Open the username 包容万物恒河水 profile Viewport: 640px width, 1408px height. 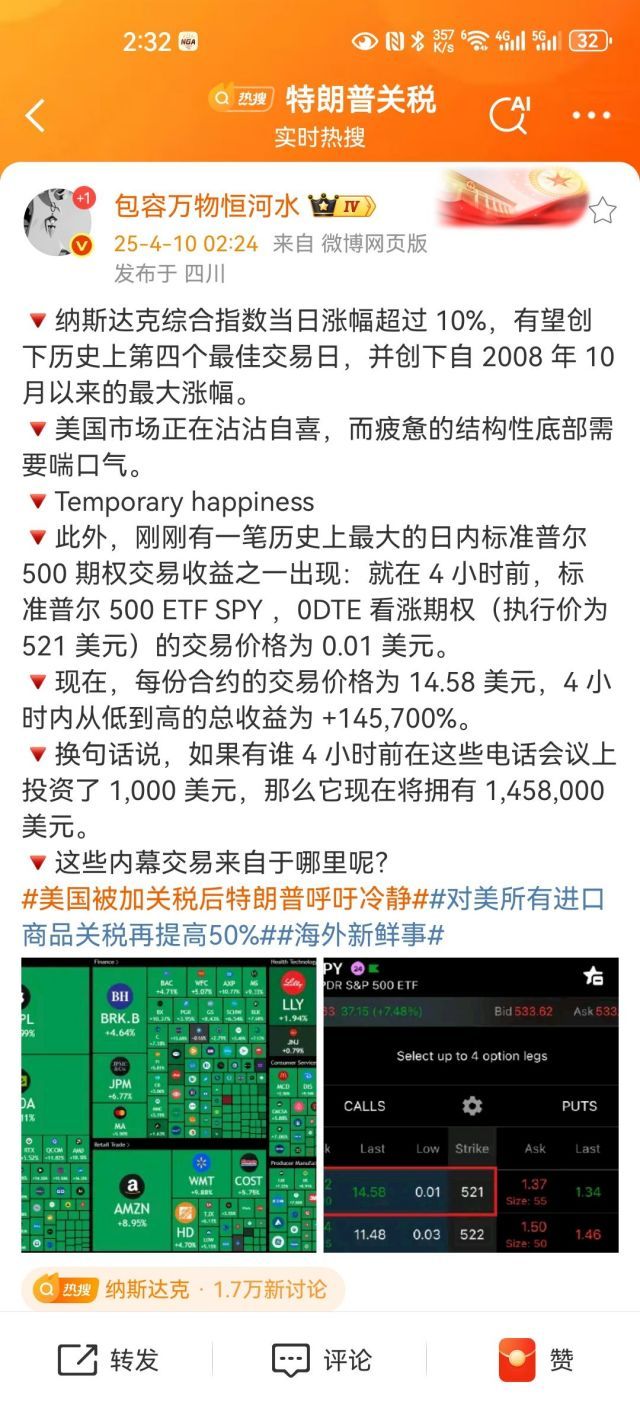pos(206,206)
